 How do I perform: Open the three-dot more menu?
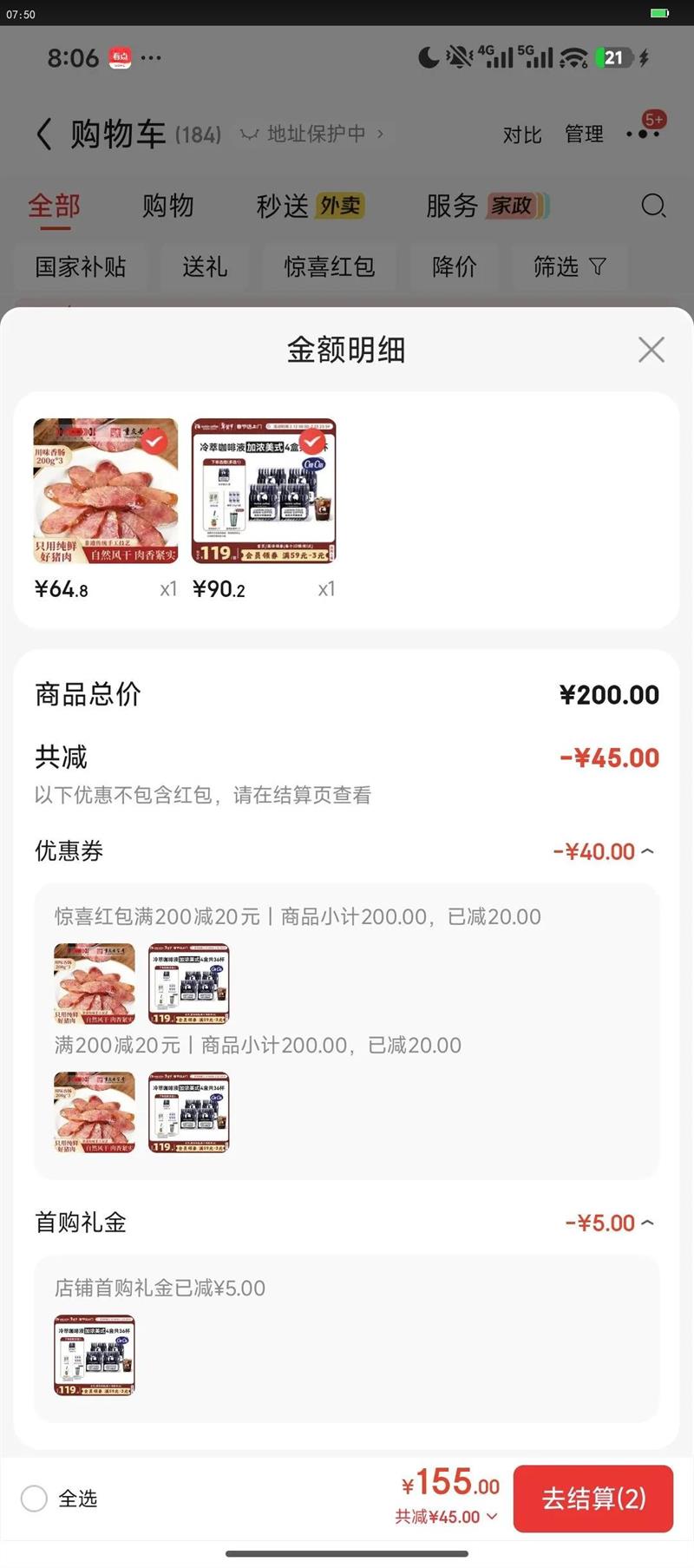point(644,134)
